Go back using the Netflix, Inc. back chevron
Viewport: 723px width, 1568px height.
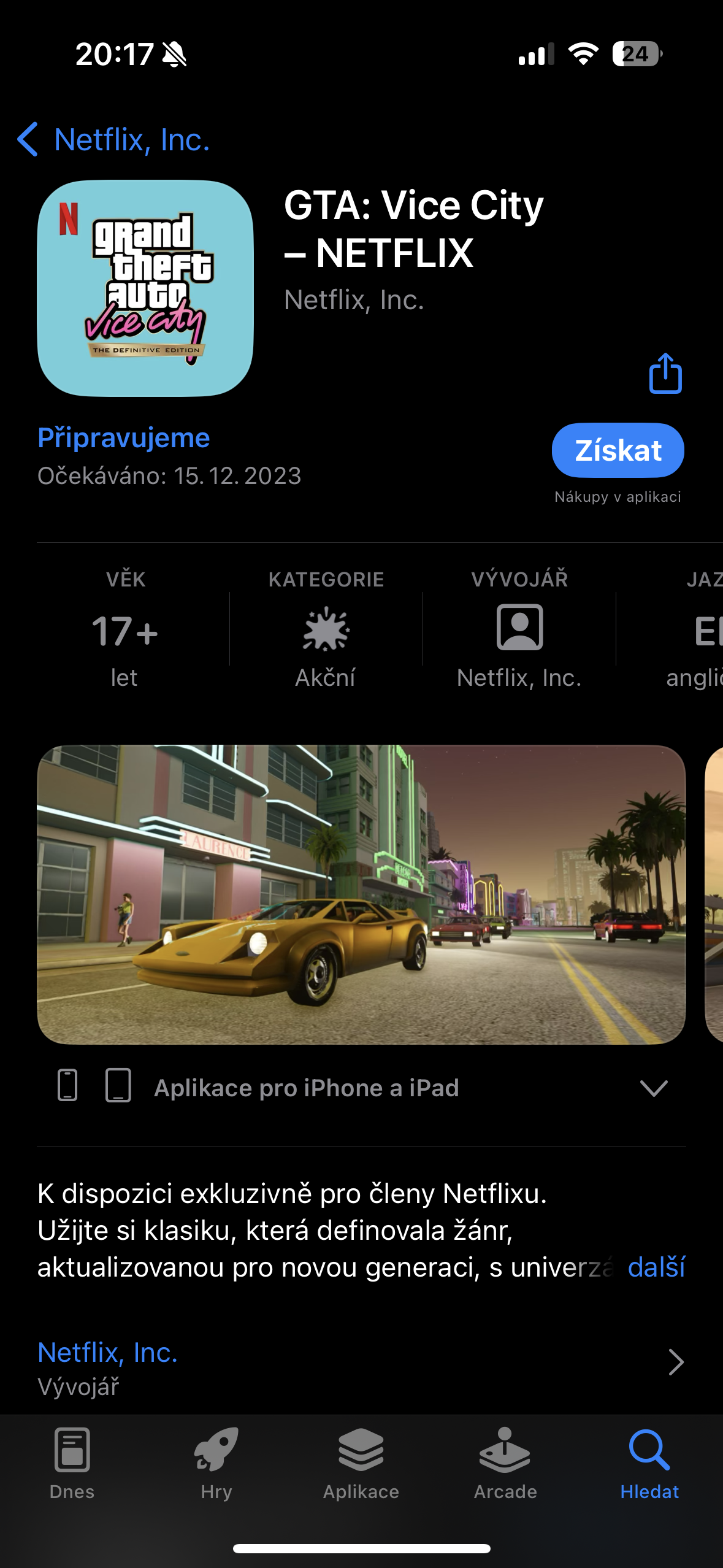(29, 140)
